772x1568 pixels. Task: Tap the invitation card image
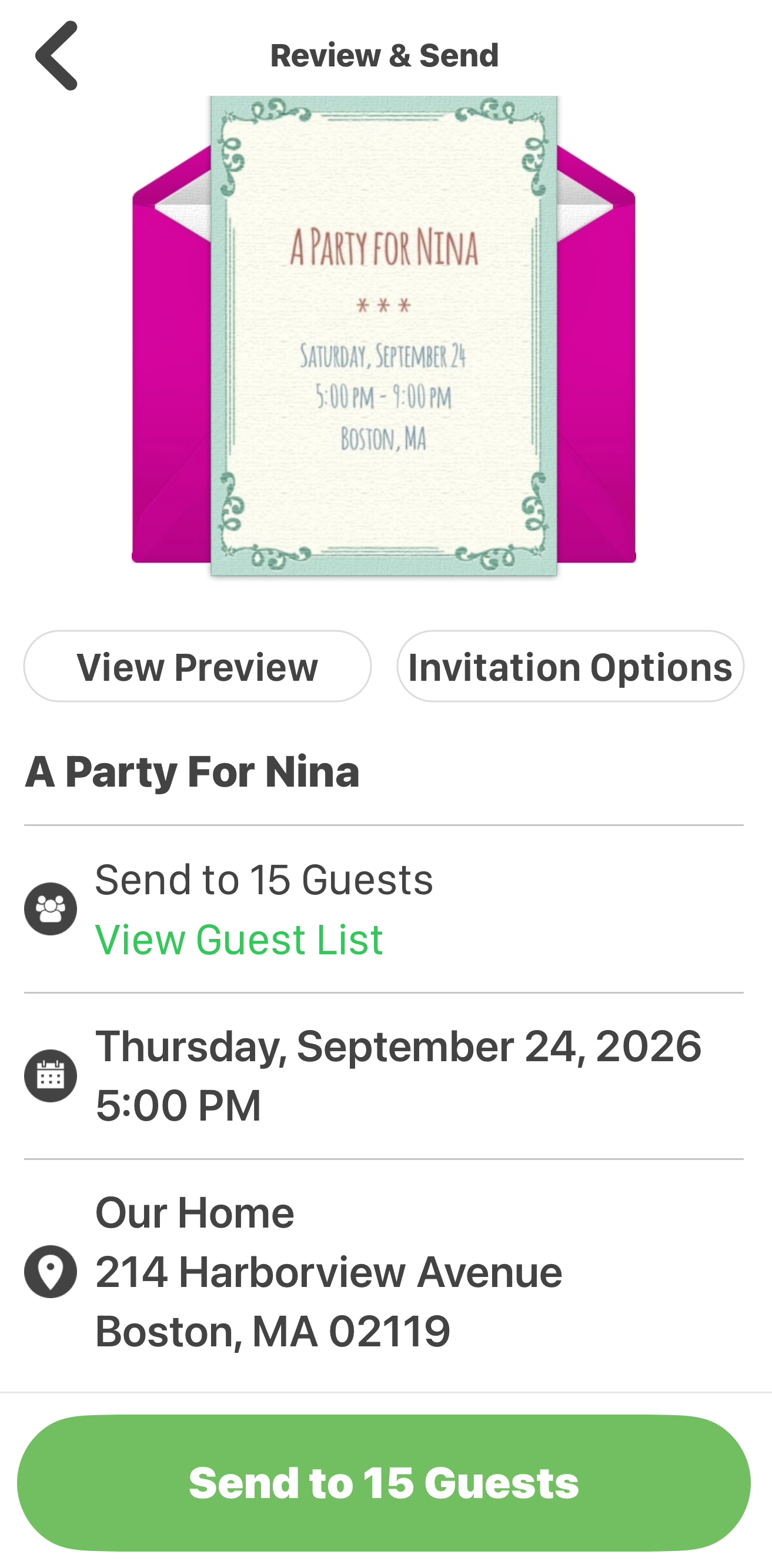(x=383, y=336)
